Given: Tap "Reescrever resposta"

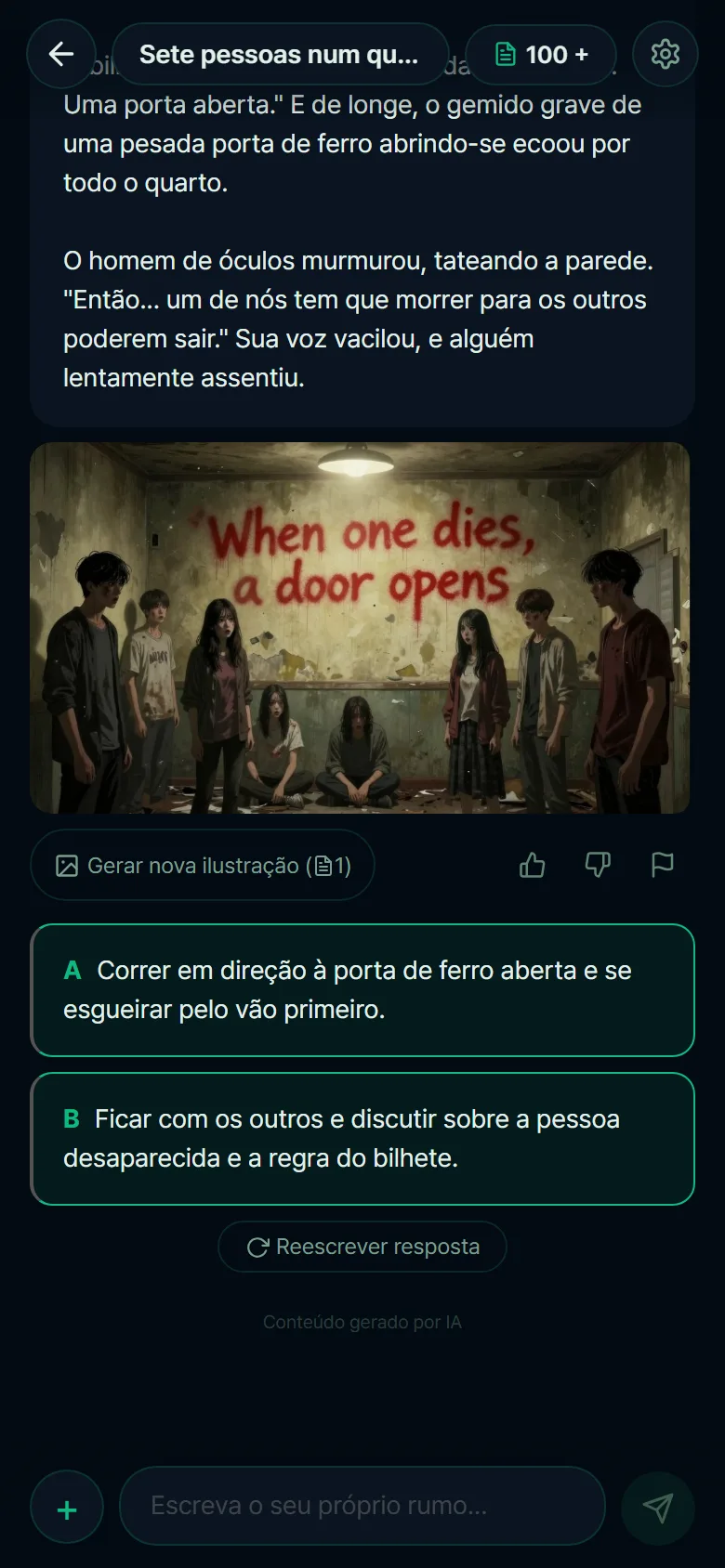Looking at the screenshot, I should [x=362, y=1247].
